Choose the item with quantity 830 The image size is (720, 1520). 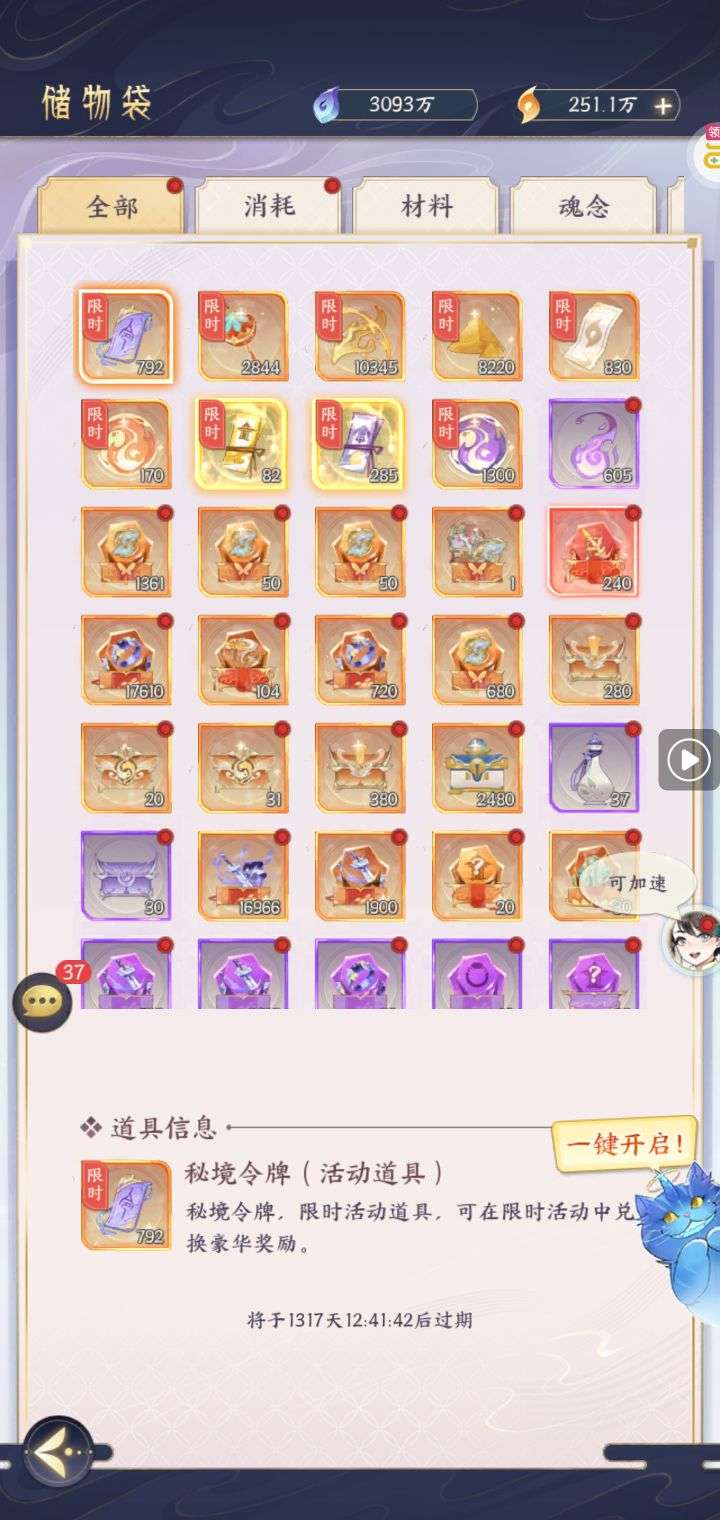pyautogui.click(x=593, y=336)
